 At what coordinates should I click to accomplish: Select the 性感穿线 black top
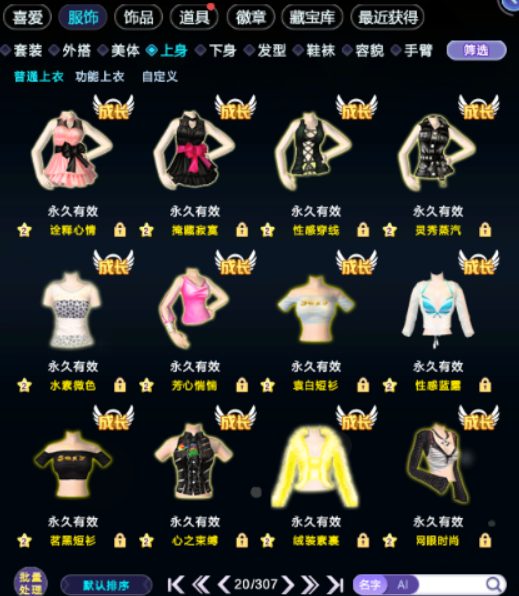pyautogui.click(x=315, y=151)
